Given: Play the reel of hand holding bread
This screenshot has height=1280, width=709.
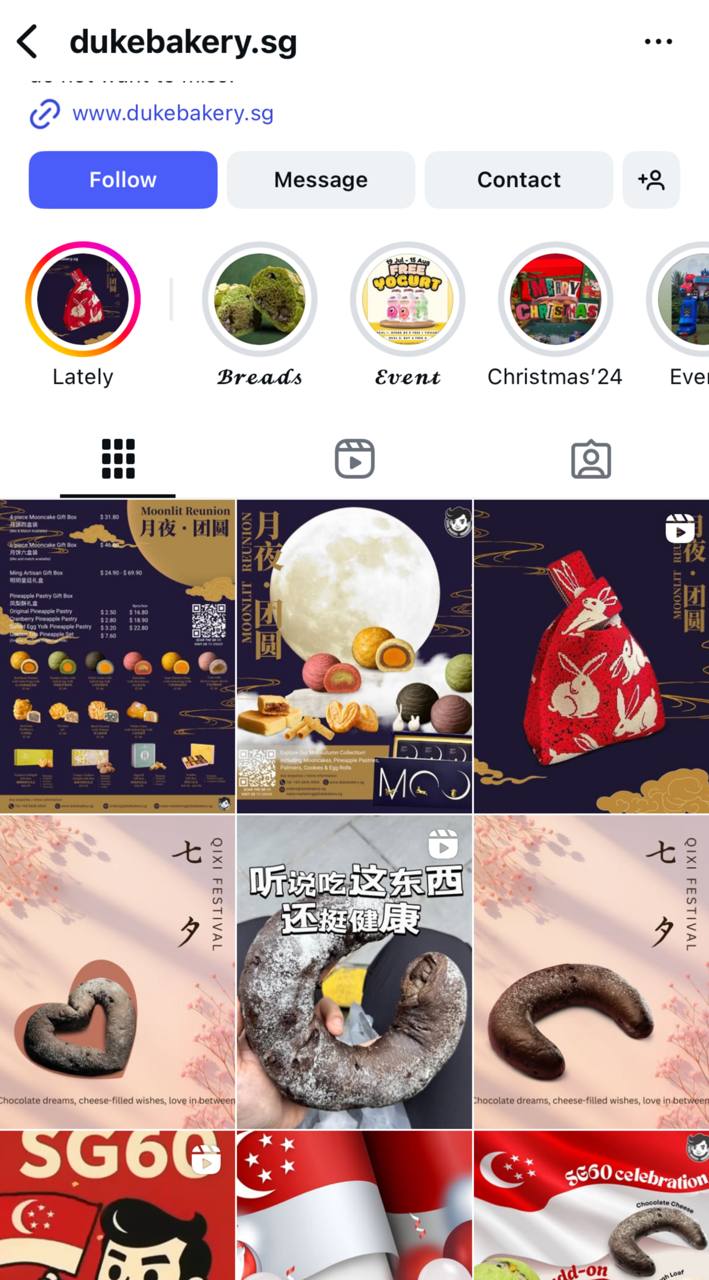Looking at the screenshot, I should pyautogui.click(x=354, y=972).
